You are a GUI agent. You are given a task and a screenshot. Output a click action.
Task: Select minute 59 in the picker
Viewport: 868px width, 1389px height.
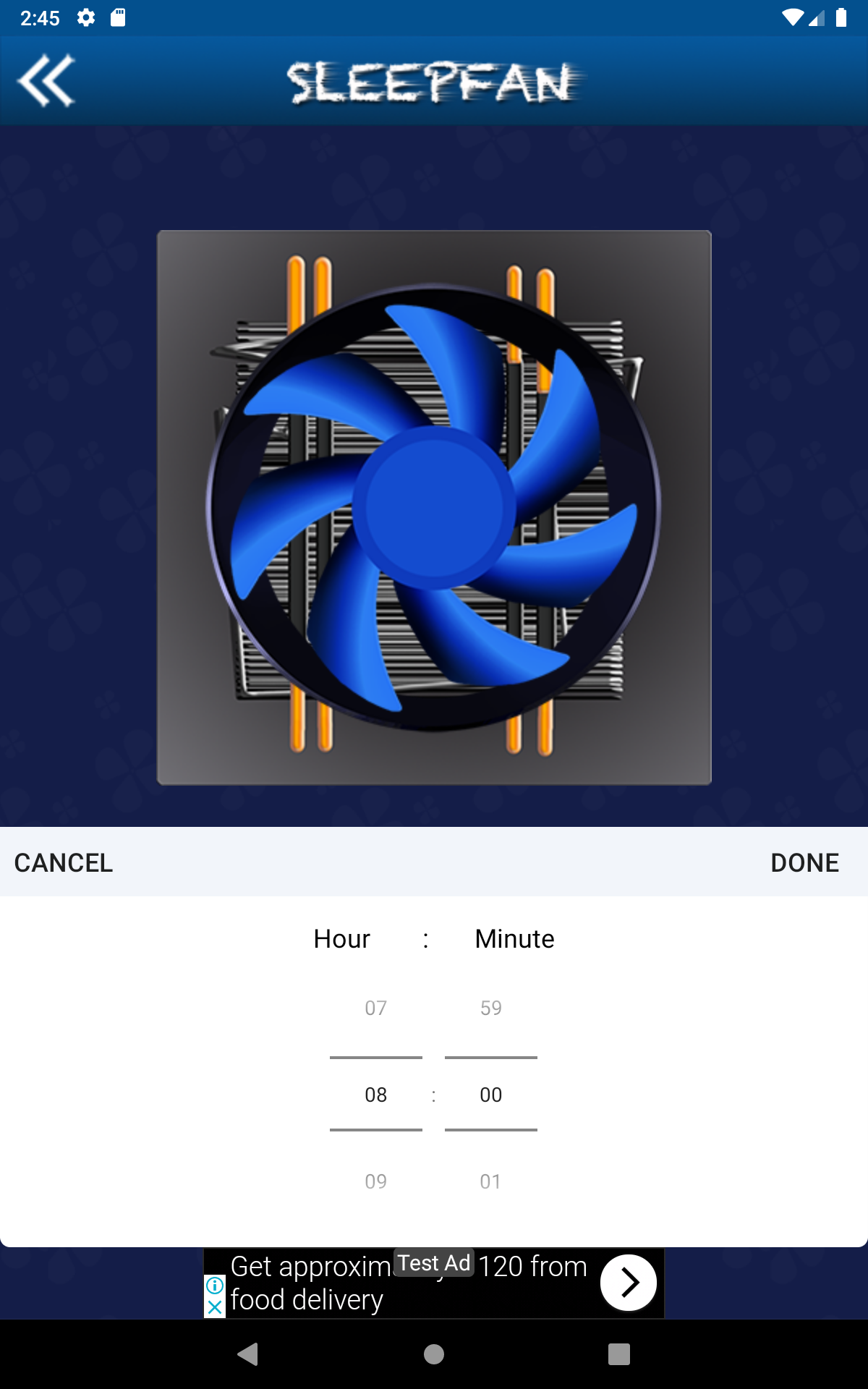coord(490,1008)
